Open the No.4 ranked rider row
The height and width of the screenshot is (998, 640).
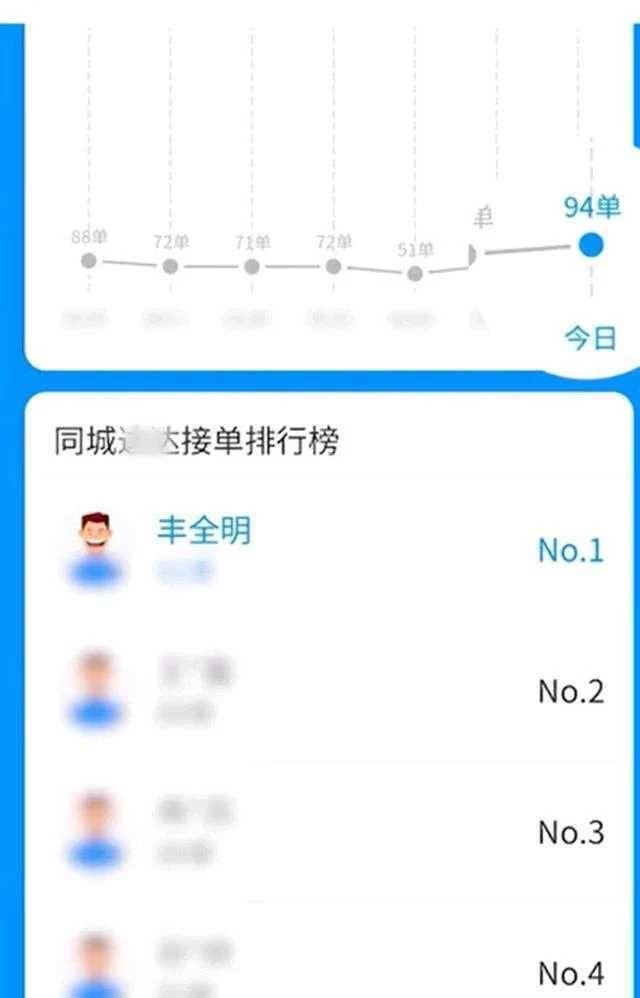330,965
